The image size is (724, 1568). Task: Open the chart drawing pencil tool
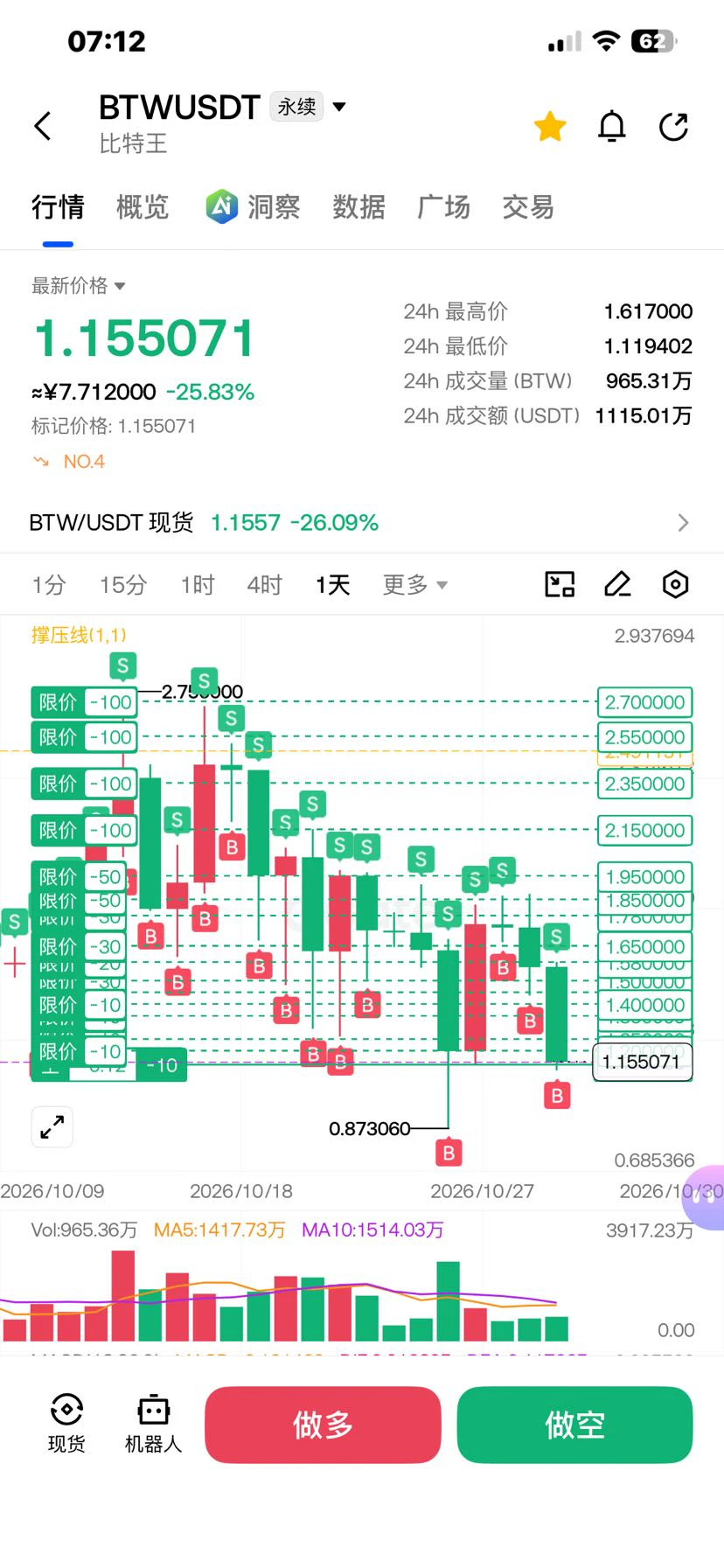[x=617, y=584]
